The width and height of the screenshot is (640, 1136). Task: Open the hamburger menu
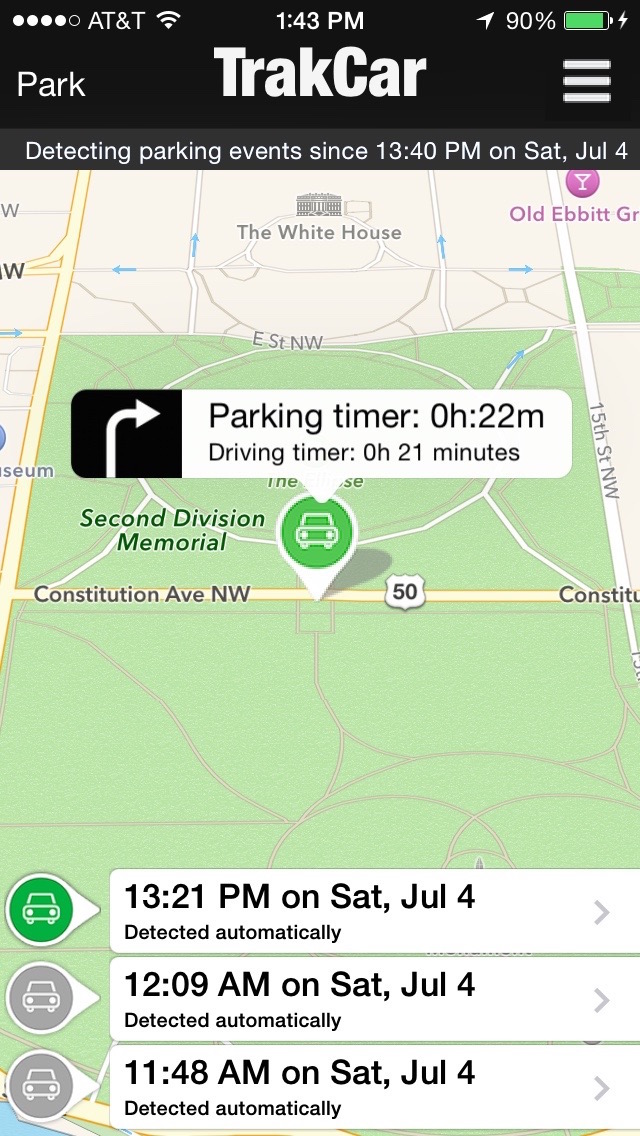pyautogui.click(x=587, y=80)
